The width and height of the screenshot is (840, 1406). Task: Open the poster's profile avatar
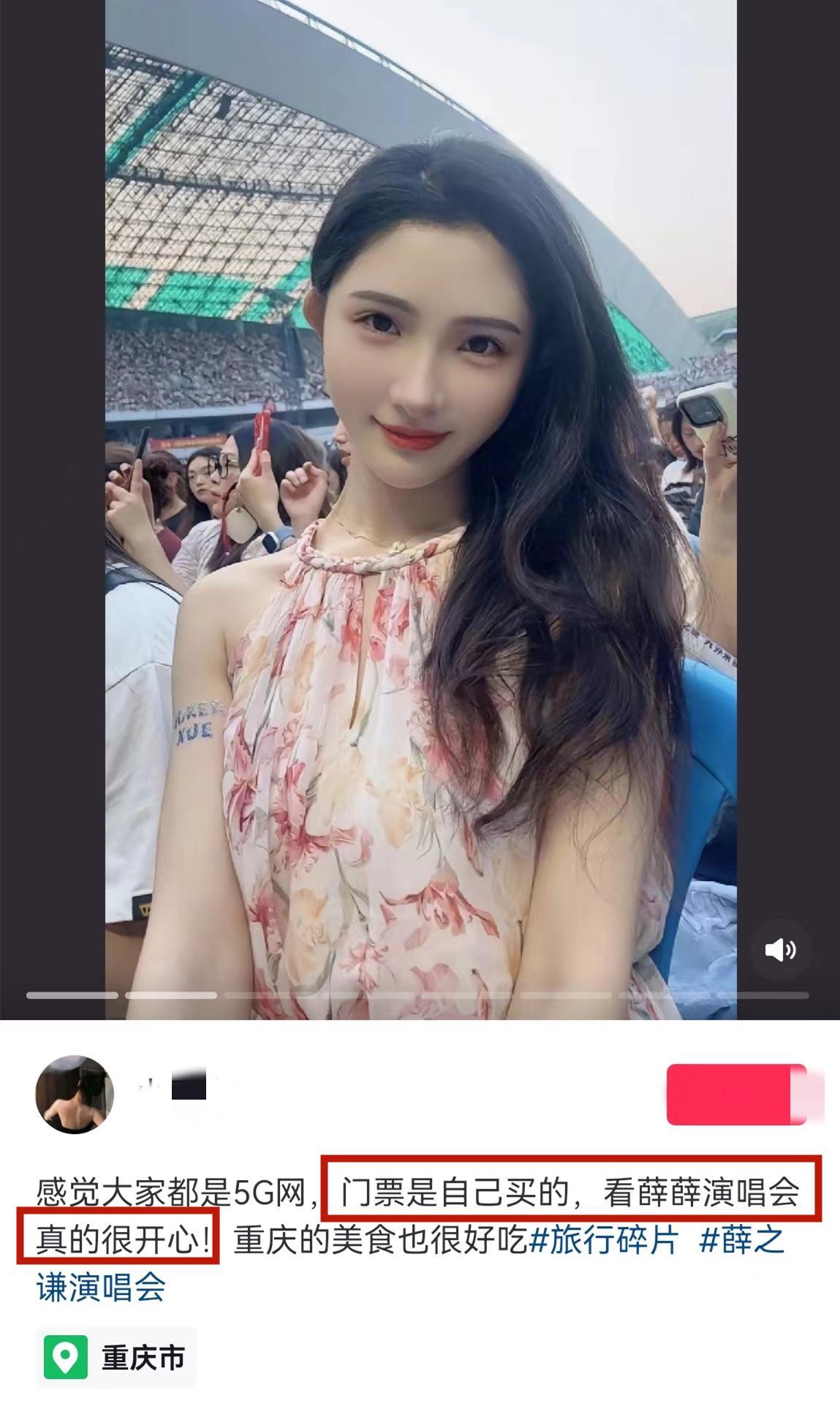tap(75, 1095)
